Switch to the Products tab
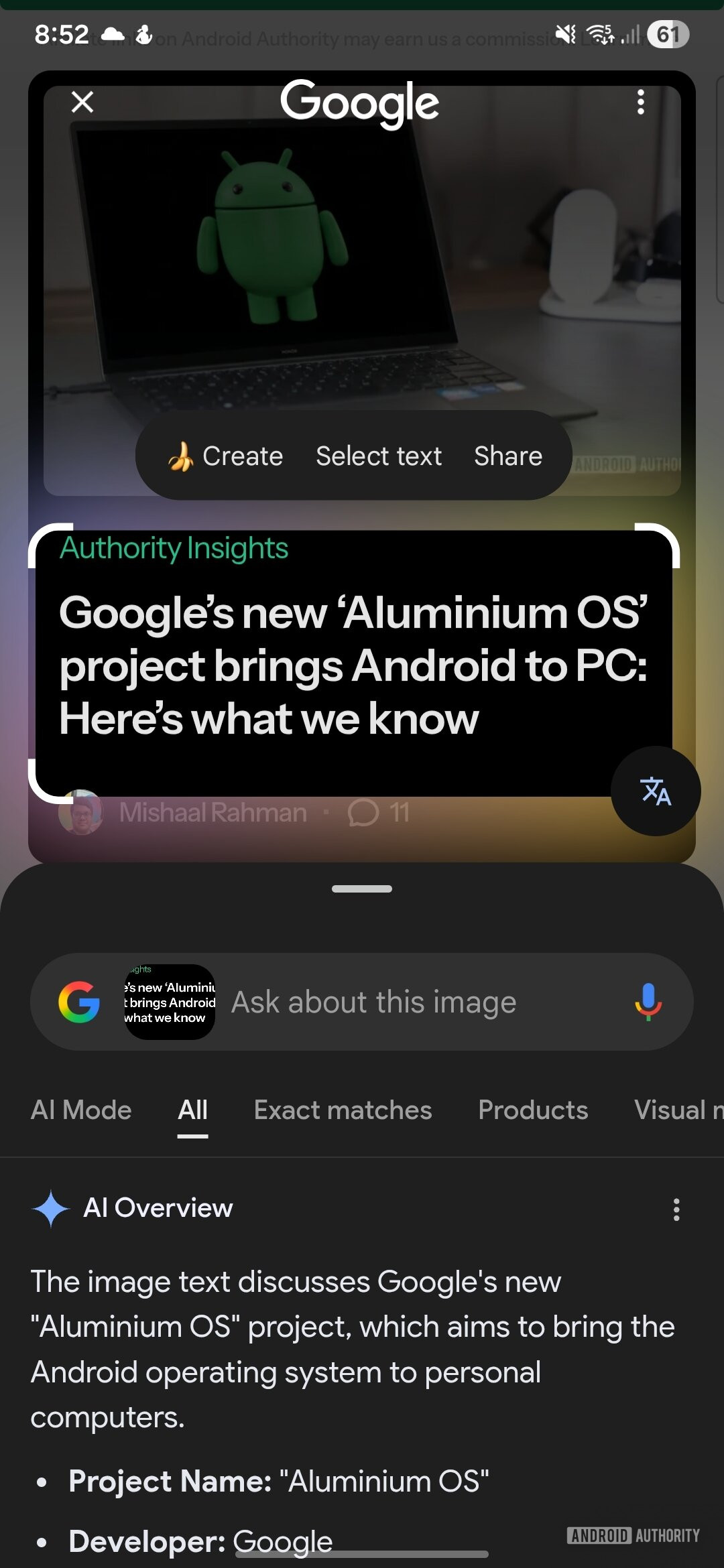Viewport: 724px width, 1568px height. tap(533, 1110)
